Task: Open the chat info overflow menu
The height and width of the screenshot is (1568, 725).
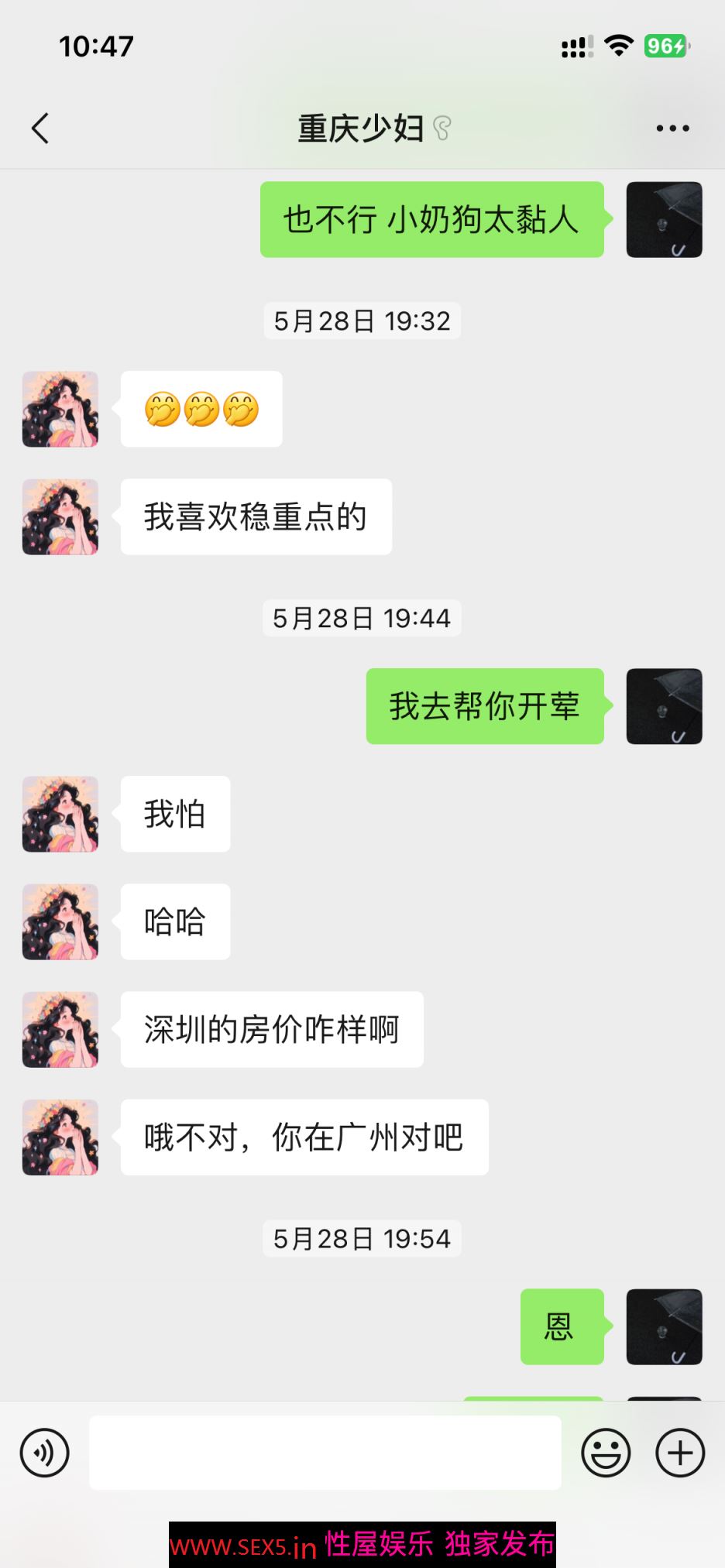Action: (x=672, y=129)
